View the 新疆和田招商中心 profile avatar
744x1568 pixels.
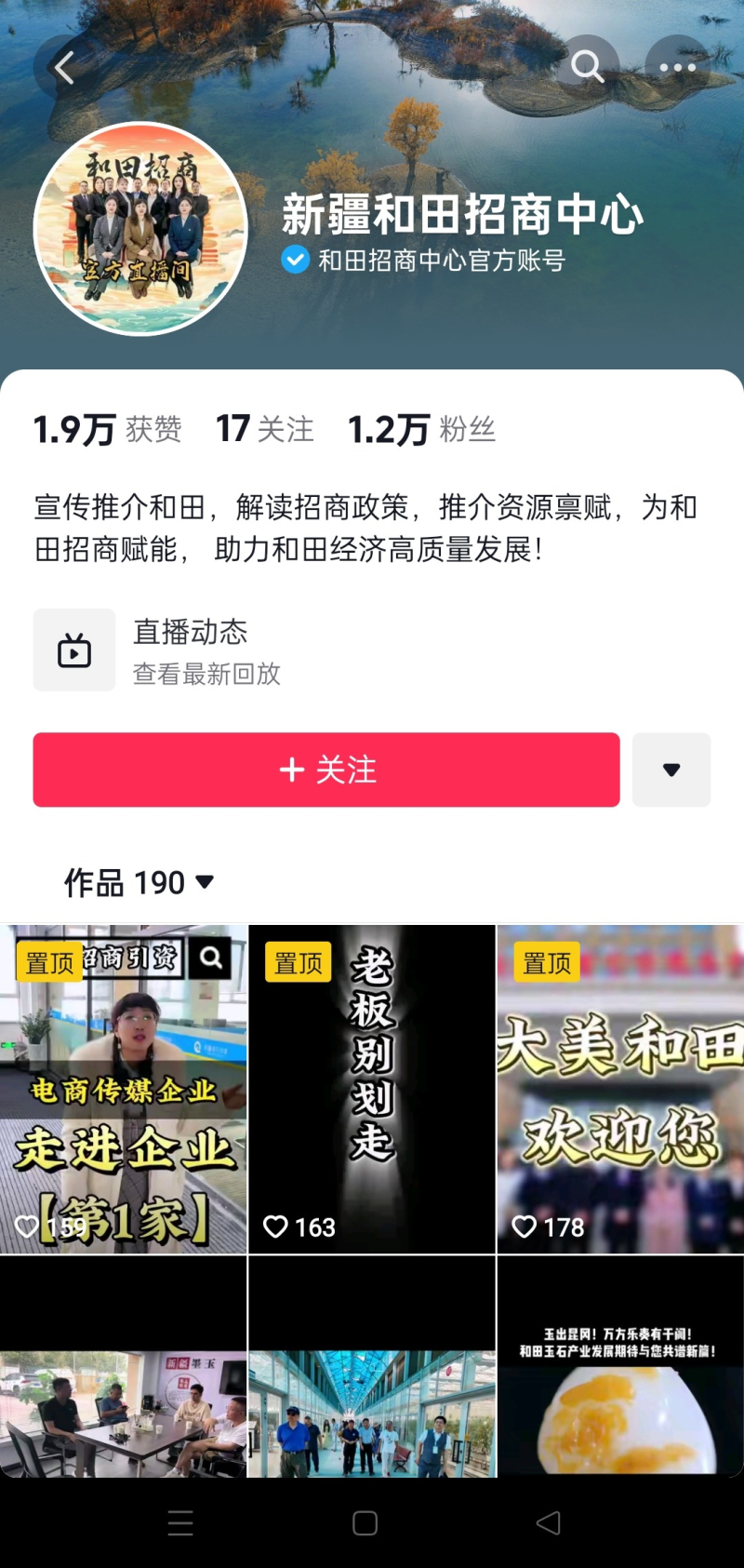[x=141, y=229]
